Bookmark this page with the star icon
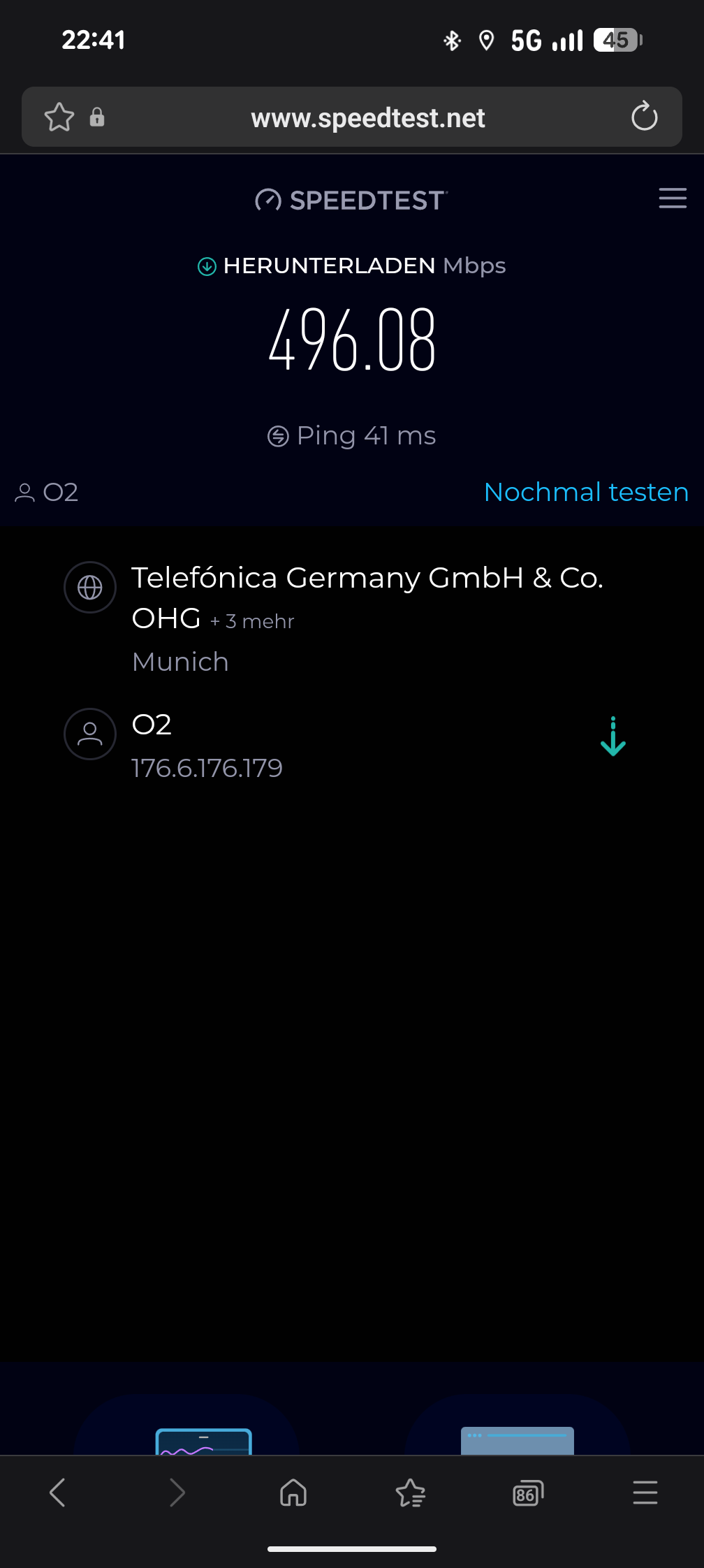Screen dimensions: 704x1568 pyautogui.click(x=59, y=117)
